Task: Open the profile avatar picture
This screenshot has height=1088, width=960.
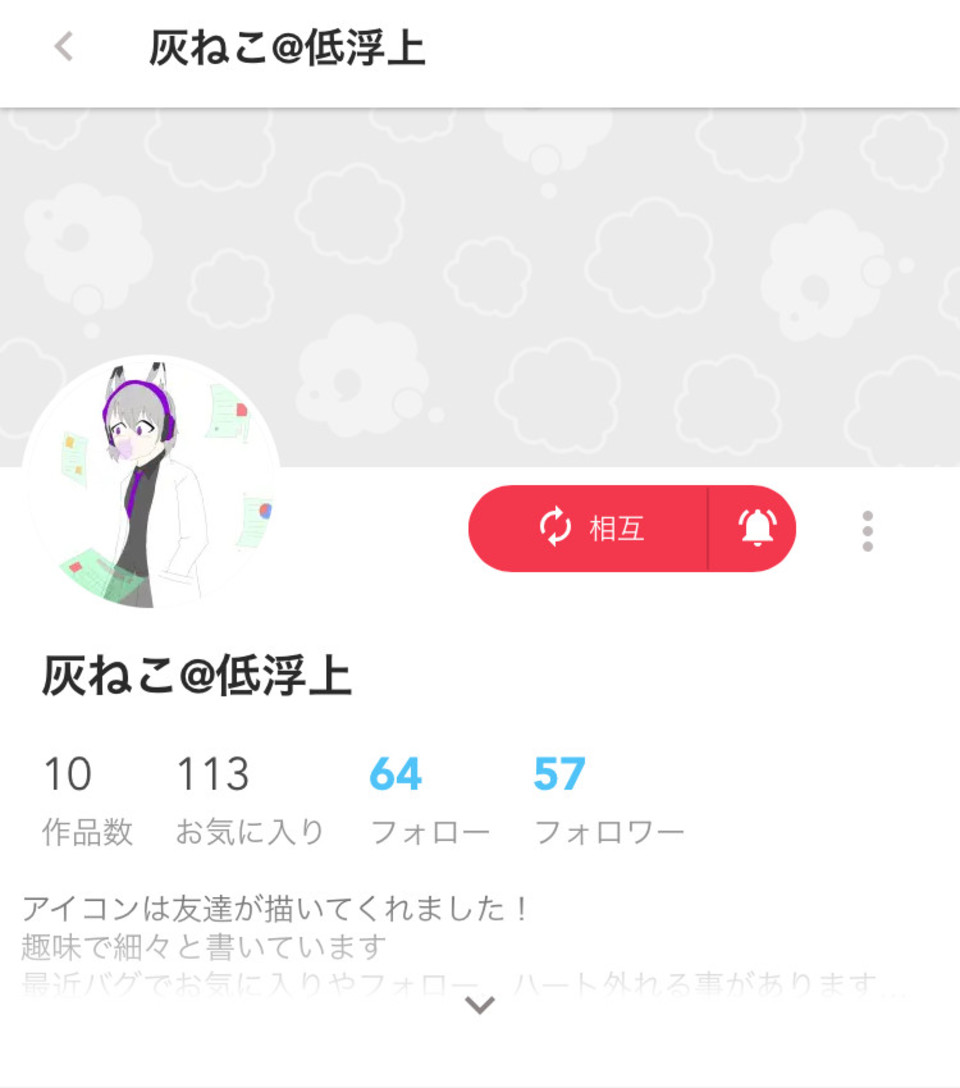Action: tap(152, 483)
